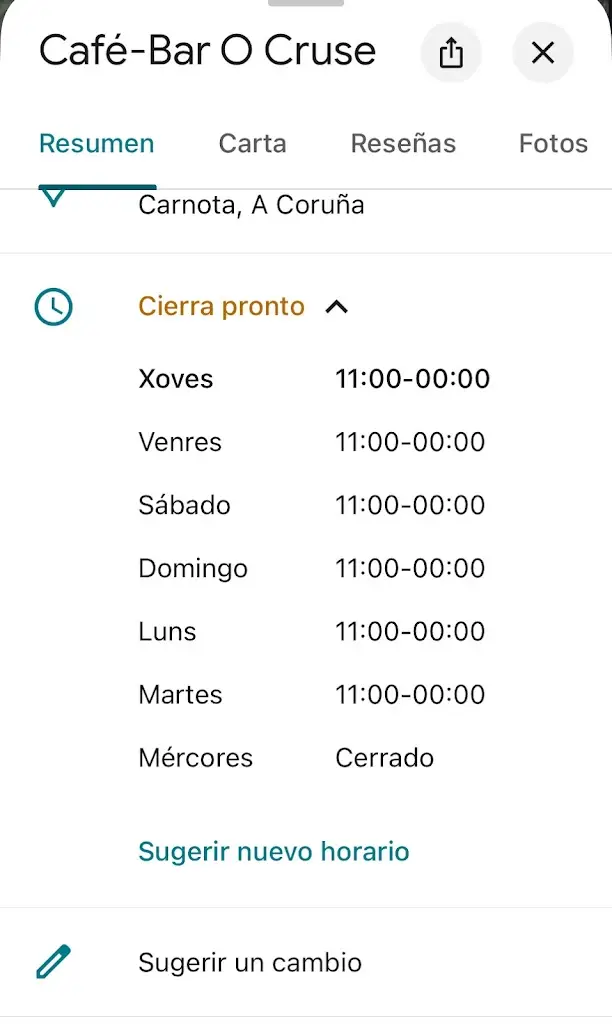Screen dimensions: 612x1024
Task: Share Café-Bar O Cruse
Action: coord(451,53)
